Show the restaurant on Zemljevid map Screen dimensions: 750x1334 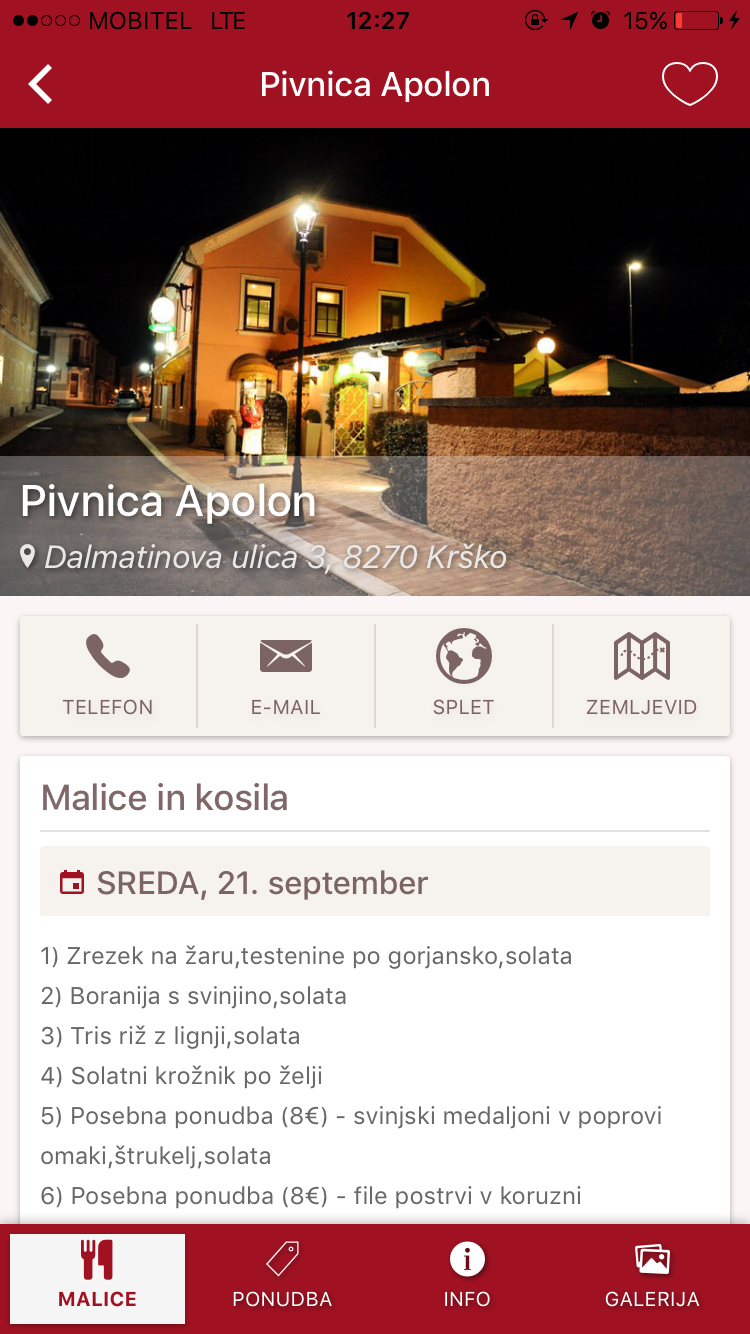coord(641,675)
